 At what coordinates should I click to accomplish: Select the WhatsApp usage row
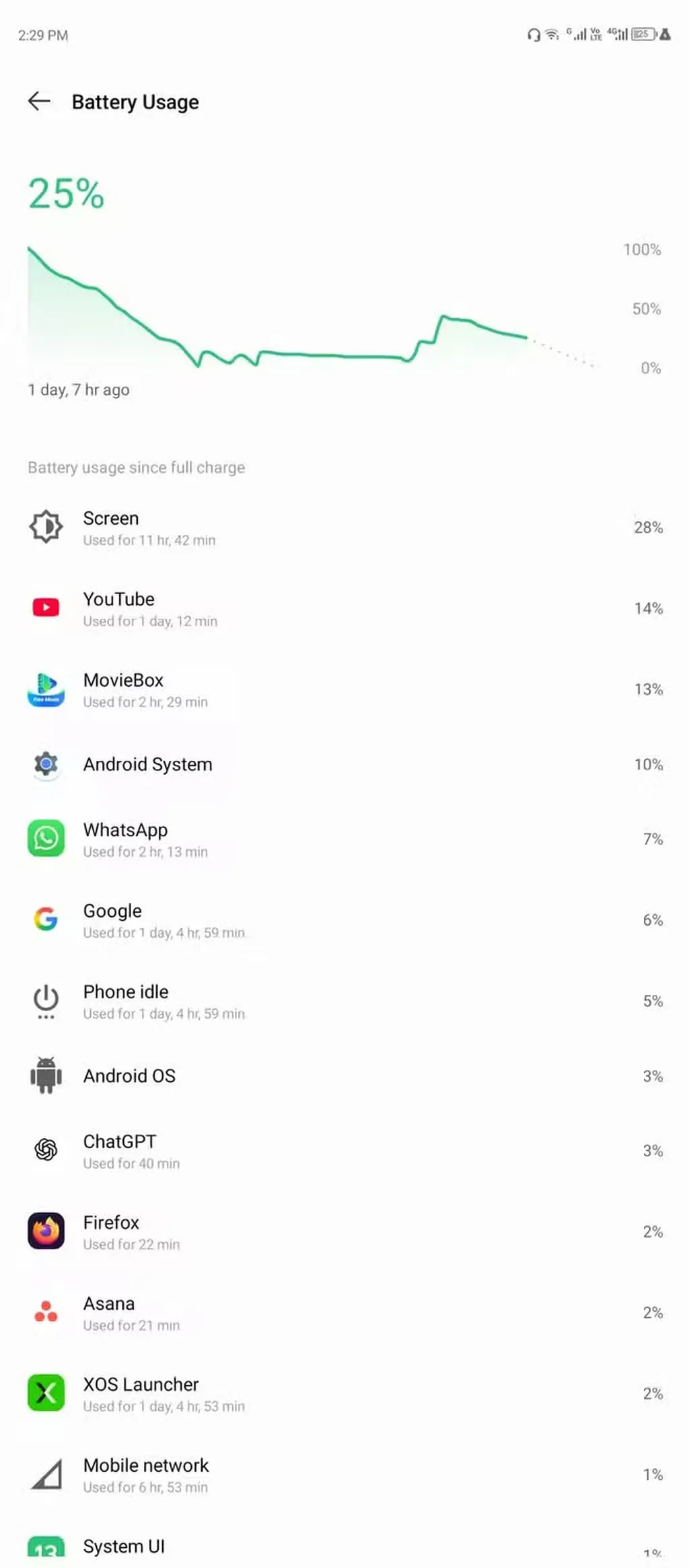[x=344, y=839]
